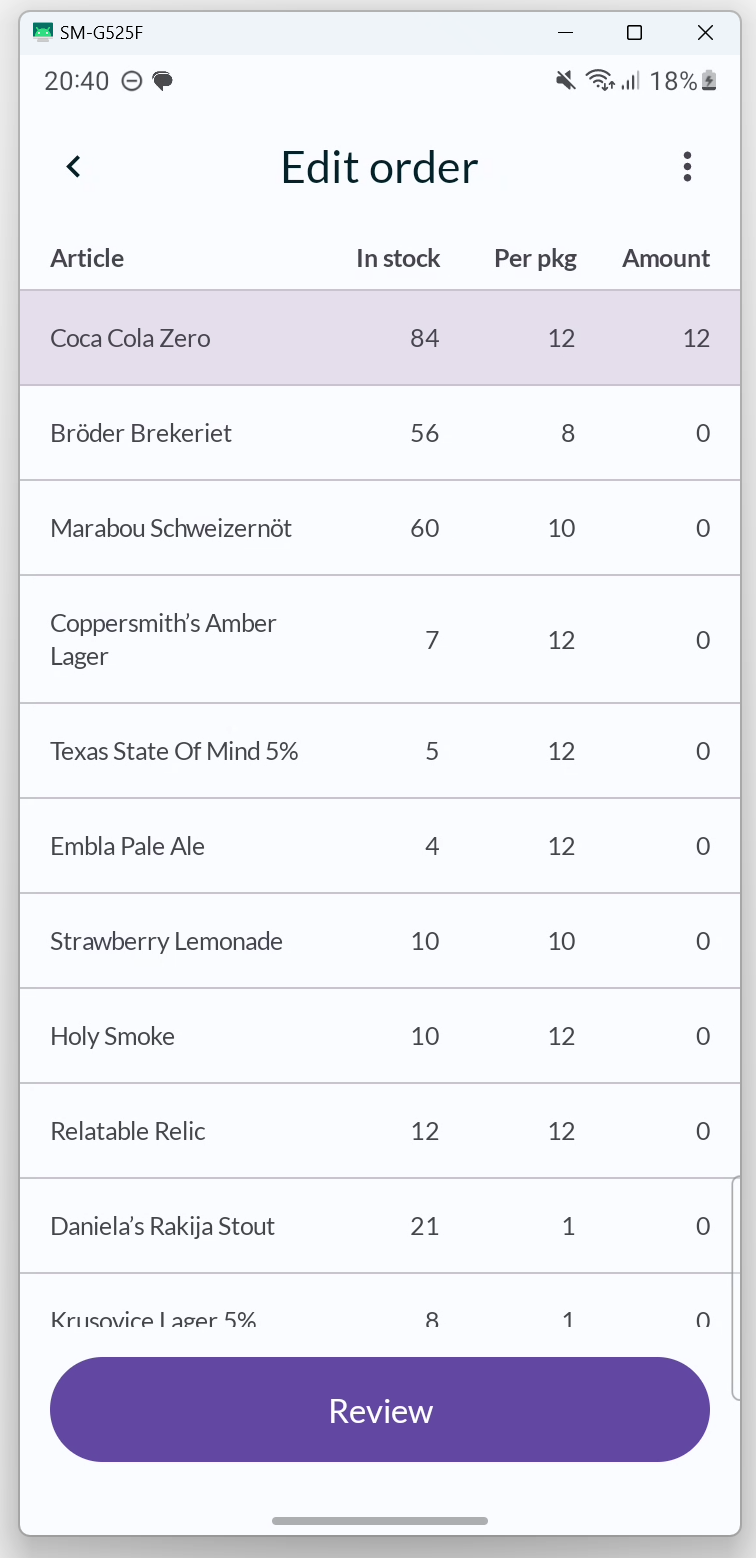Close the emulator window
Screen dimensions: 756x1558
[x=705, y=33]
